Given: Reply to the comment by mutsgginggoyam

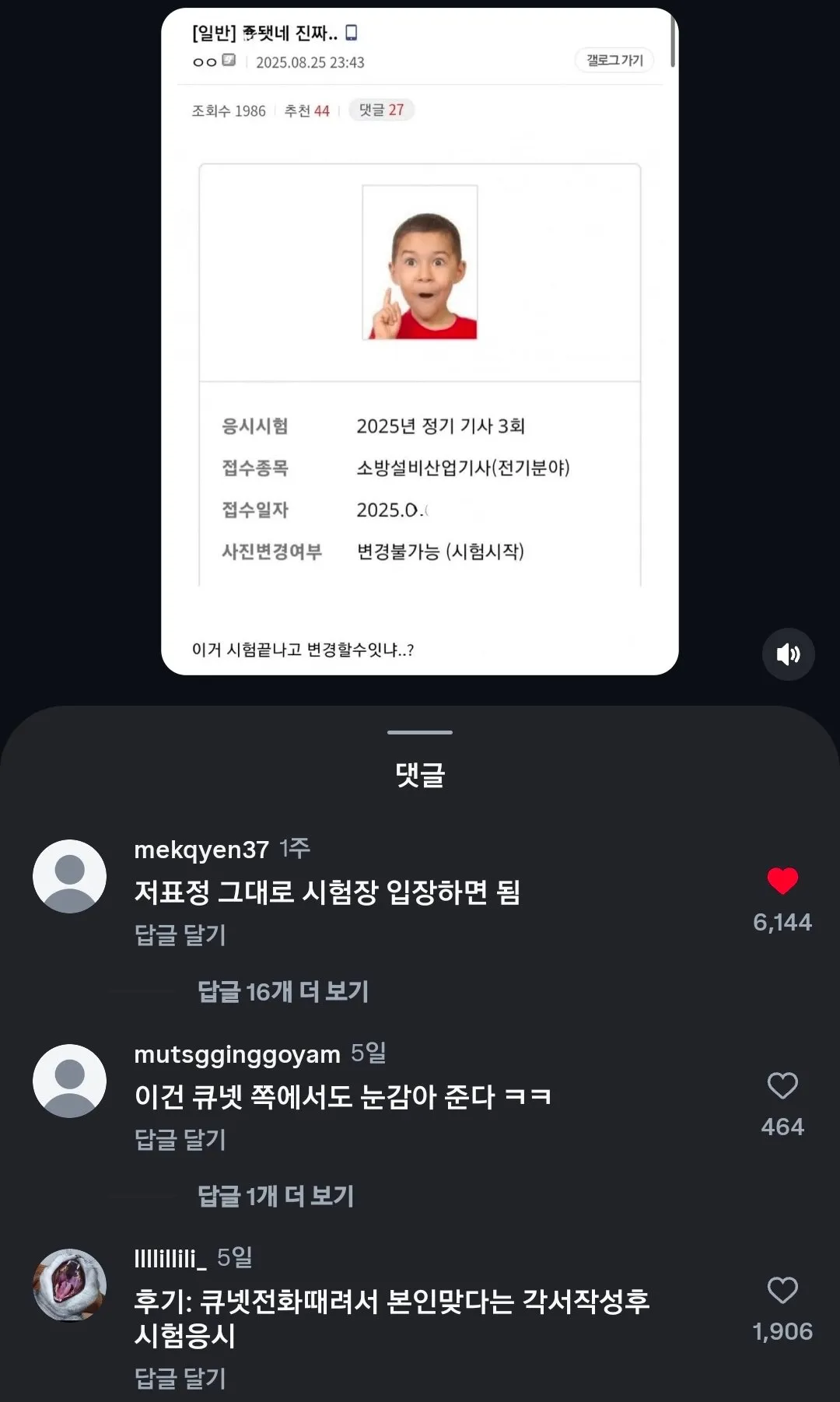Looking at the screenshot, I should coord(180,1140).
